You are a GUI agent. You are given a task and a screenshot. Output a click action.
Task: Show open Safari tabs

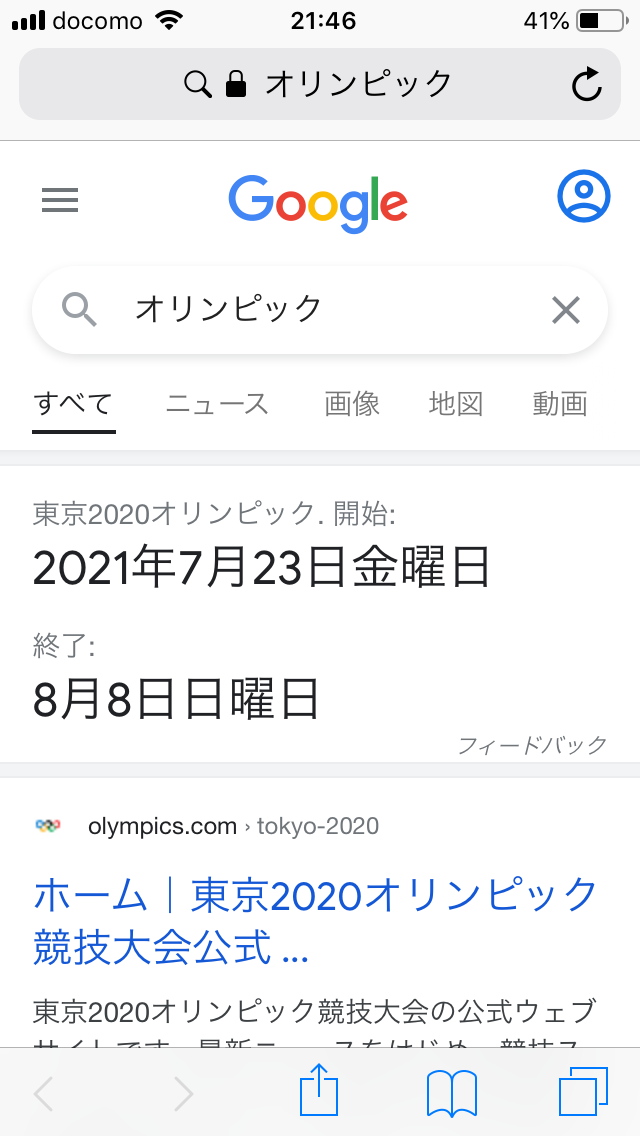point(583,1091)
